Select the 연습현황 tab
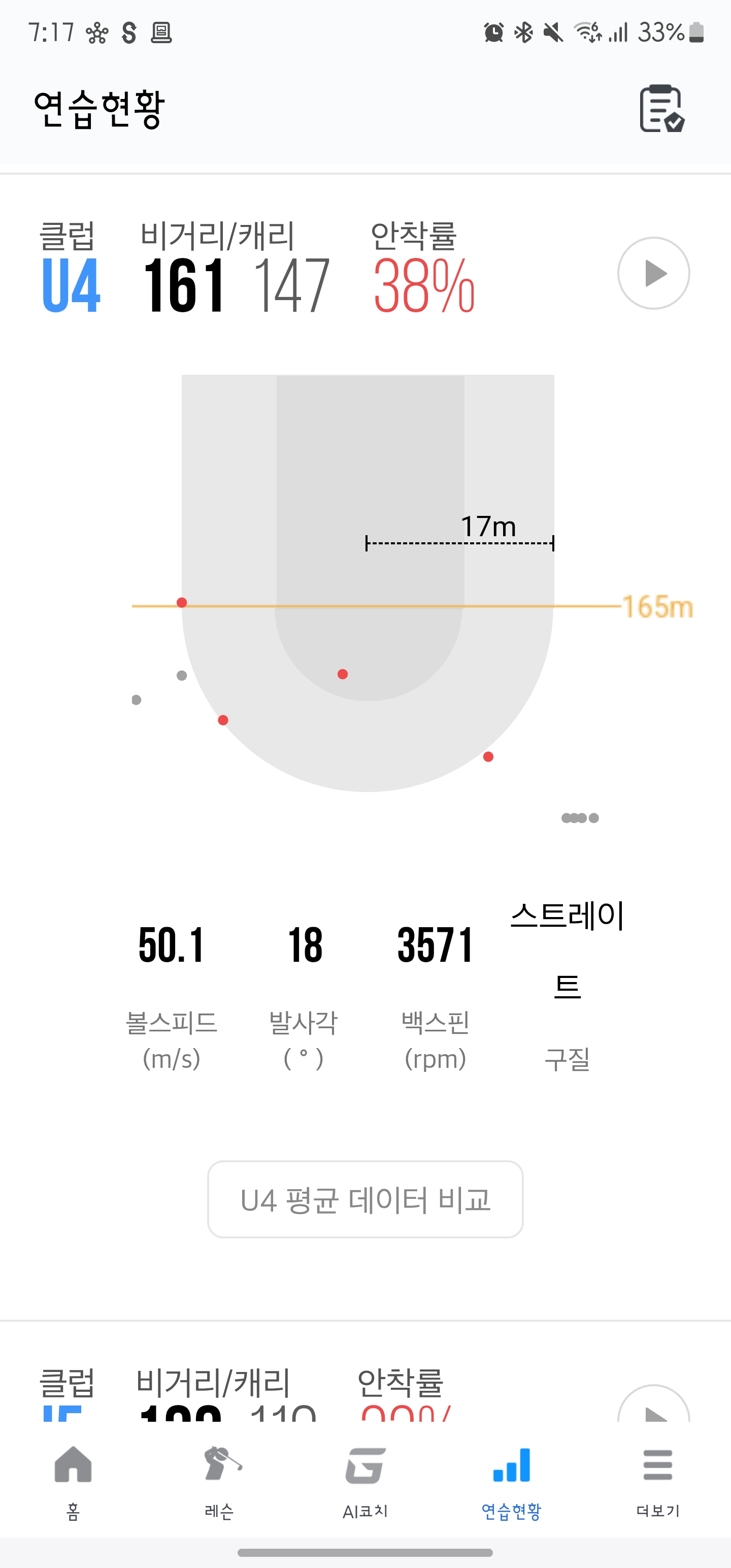Screen dimensions: 731x1568 511,1483
